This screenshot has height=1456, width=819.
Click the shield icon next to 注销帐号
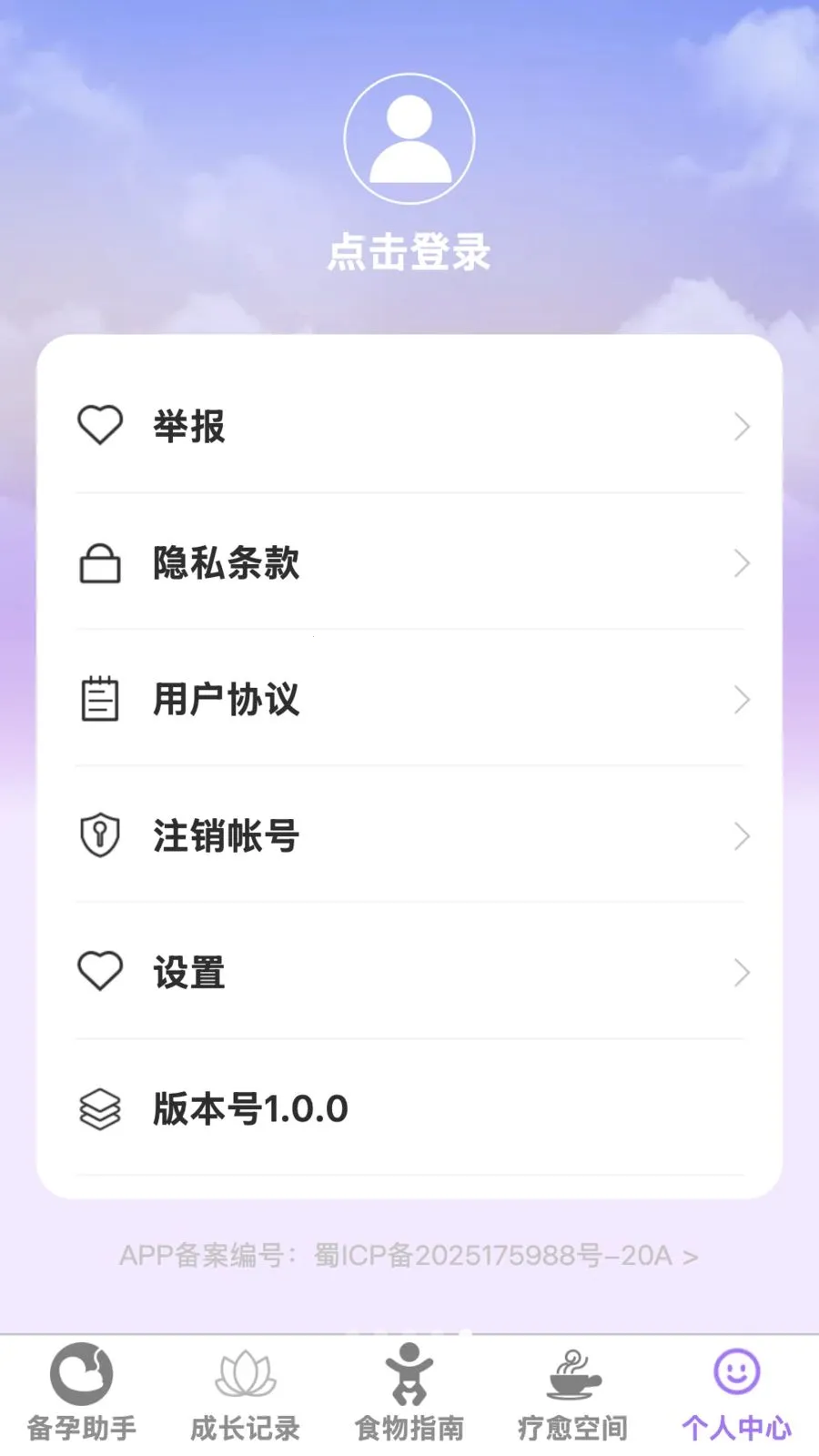(100, 834)
